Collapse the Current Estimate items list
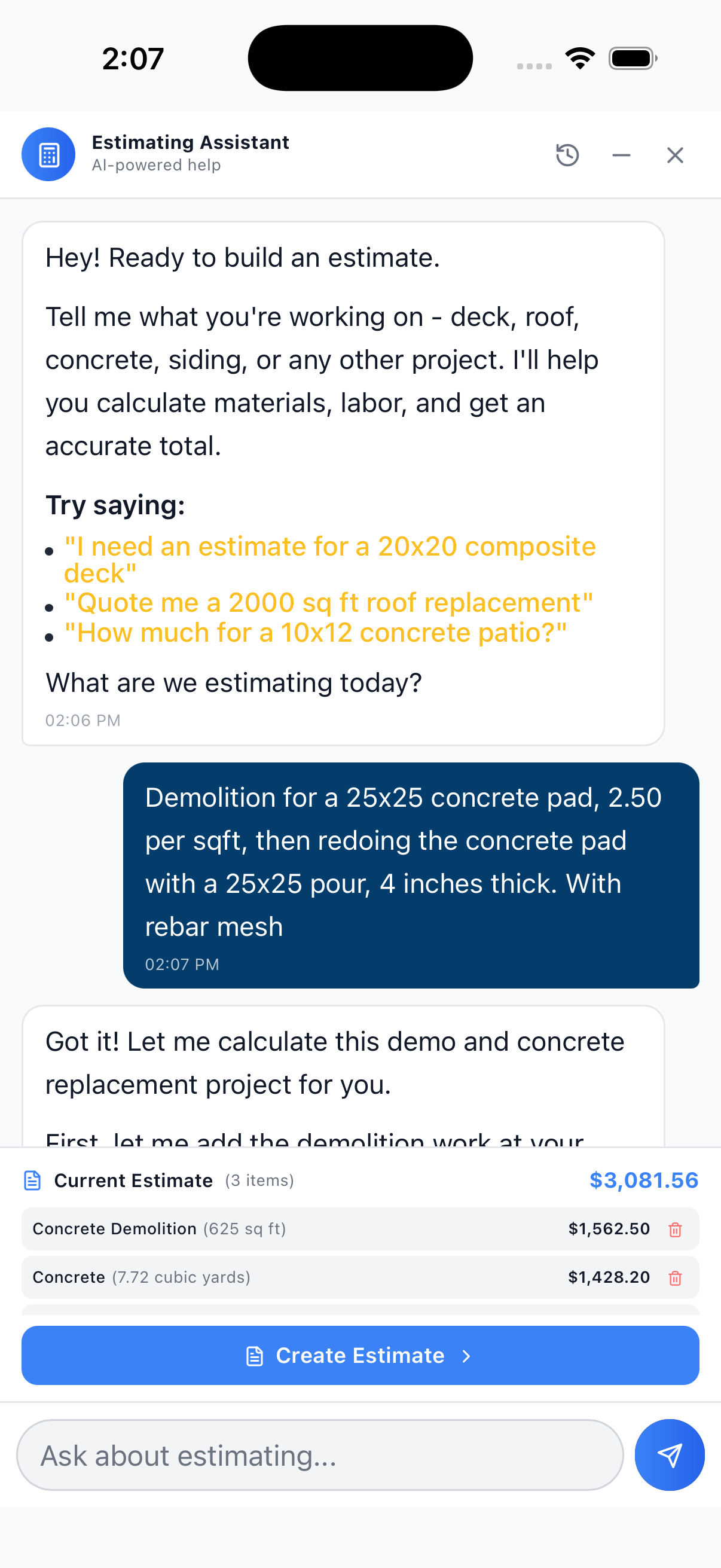 [133, 1180]
